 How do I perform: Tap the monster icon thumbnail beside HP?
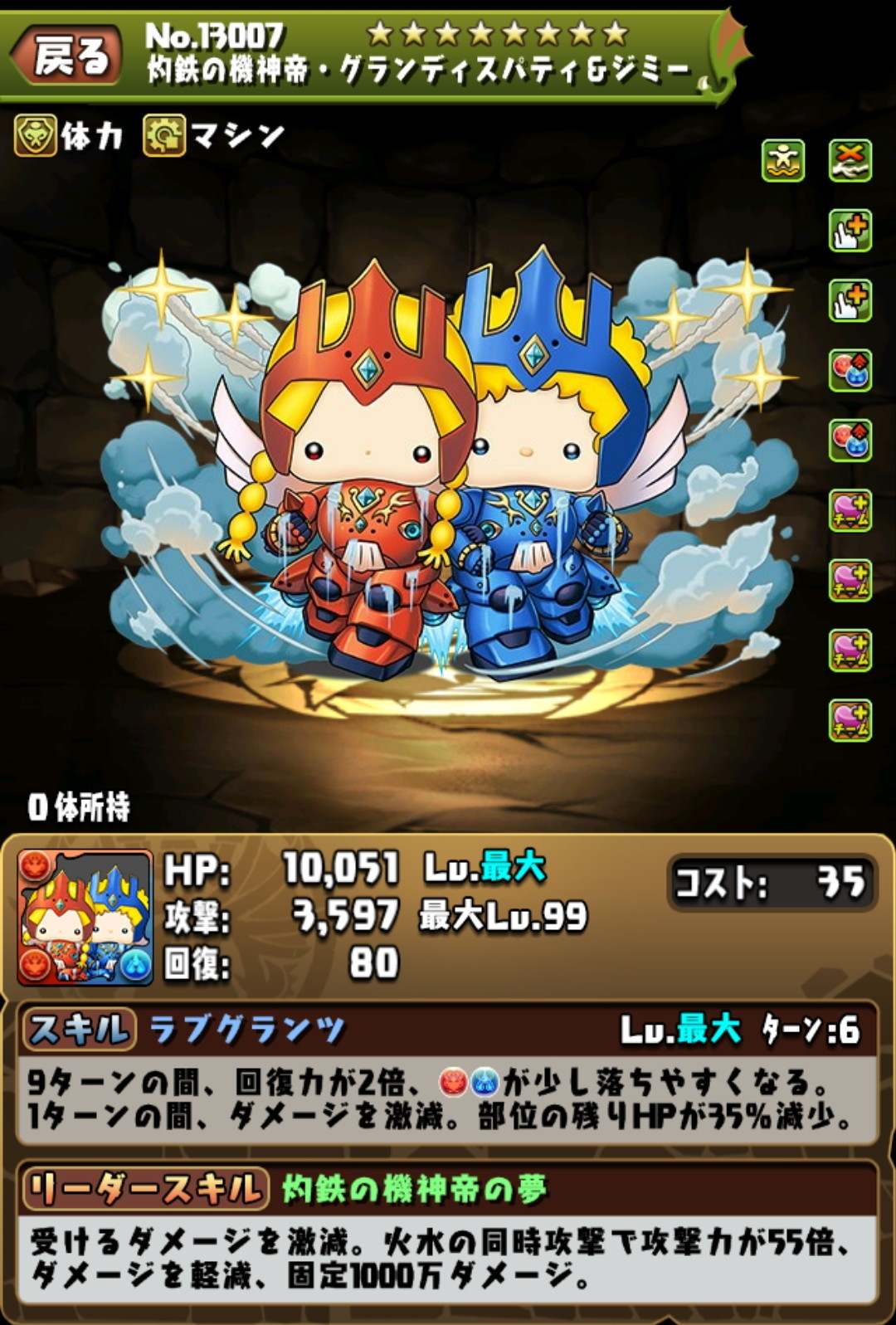coord(85,918)
